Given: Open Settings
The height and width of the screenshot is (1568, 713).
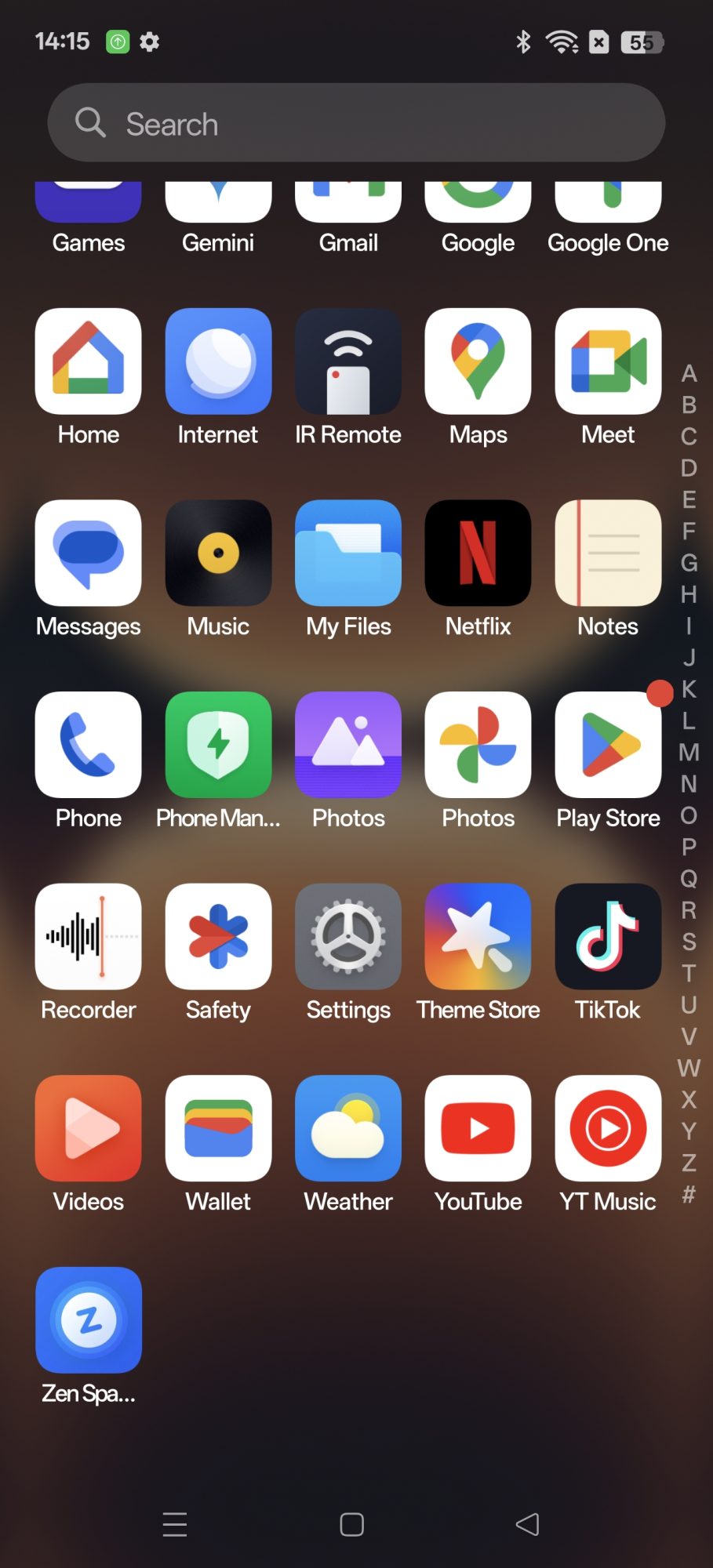Looking at the screenshot, I should pyautogui.click(x=348, y=937).
